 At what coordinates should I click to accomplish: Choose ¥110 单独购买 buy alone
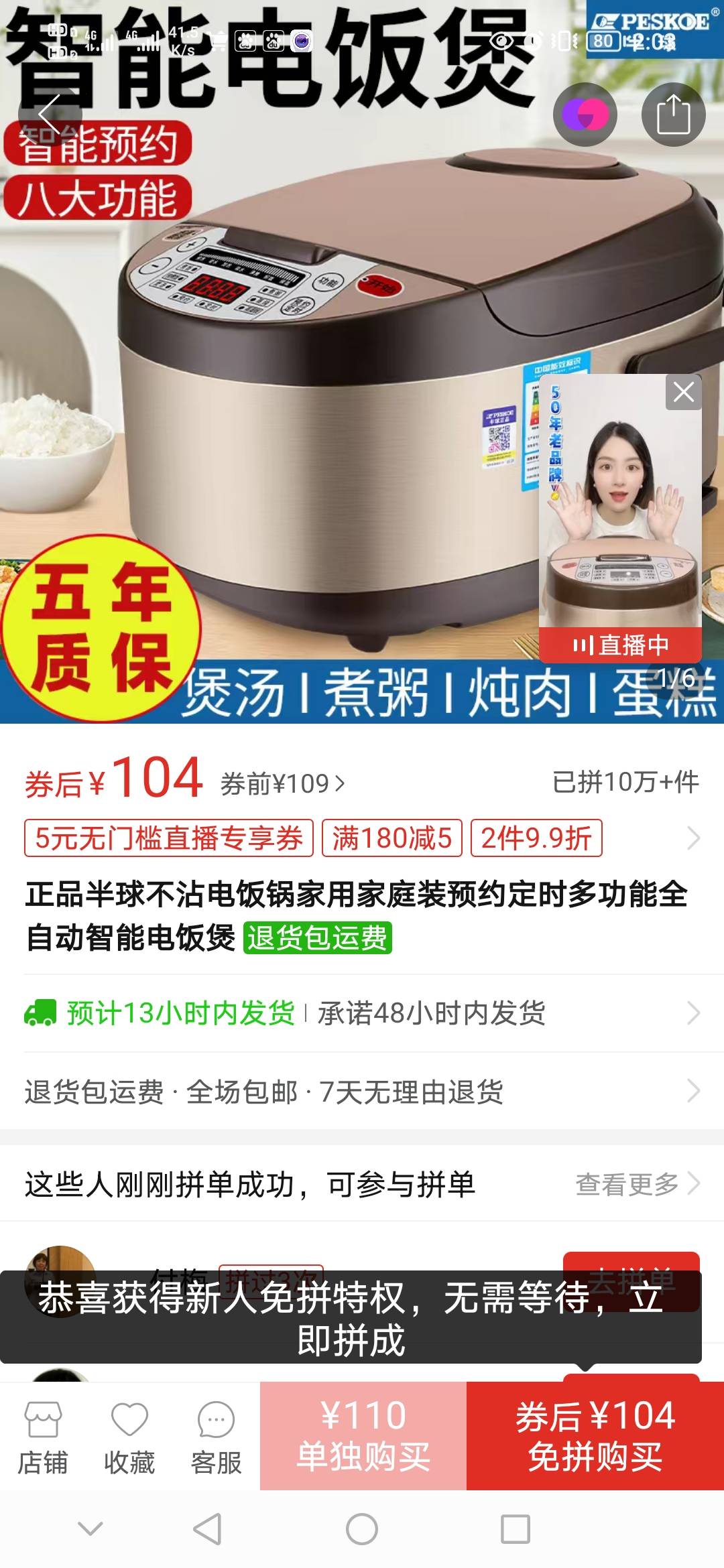363,1436
